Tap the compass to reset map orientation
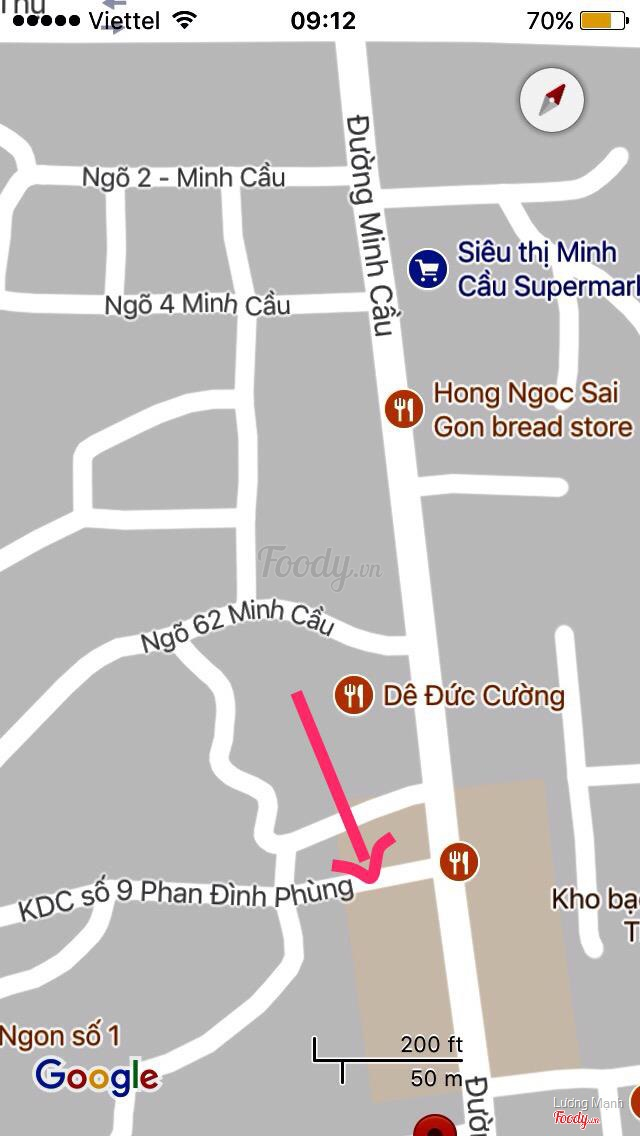 pos(551,101)
